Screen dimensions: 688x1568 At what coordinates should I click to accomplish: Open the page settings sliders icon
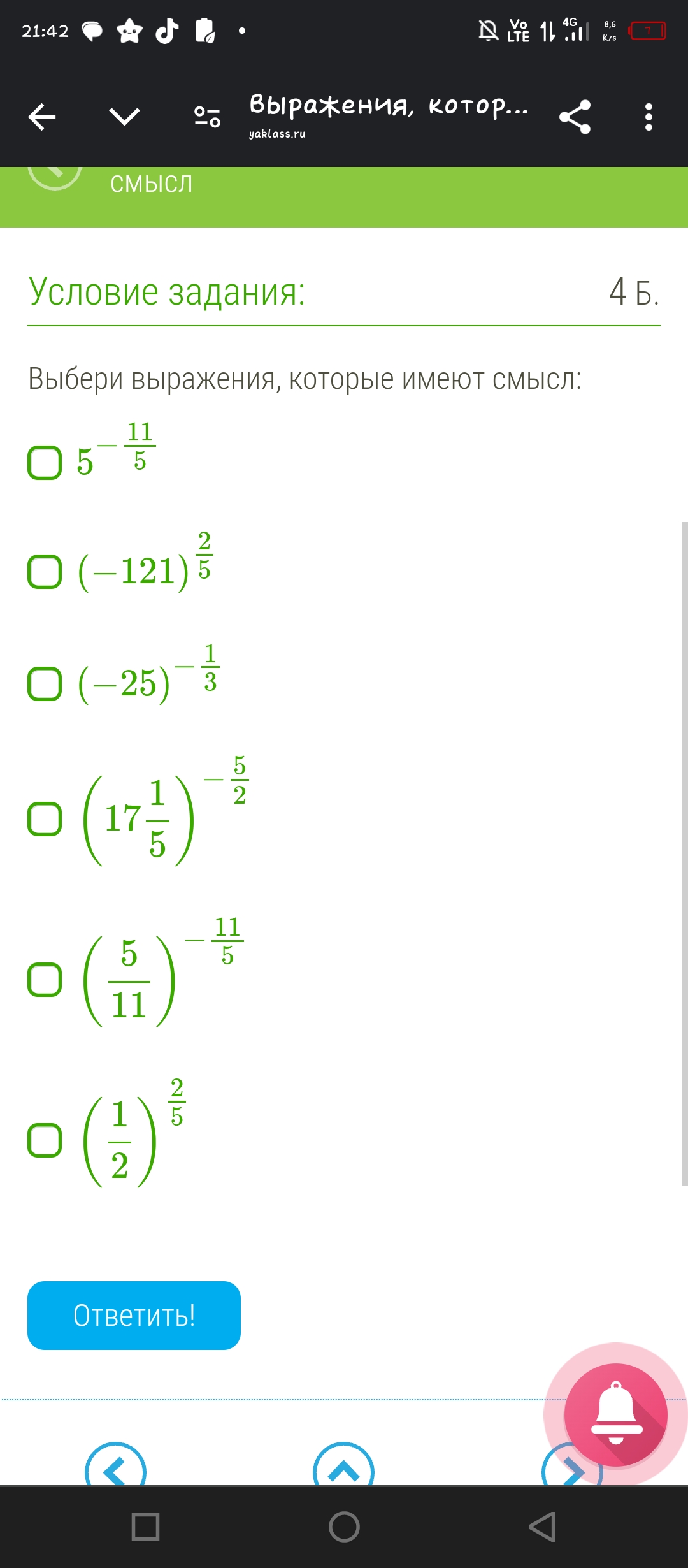[x=207, y=117]
